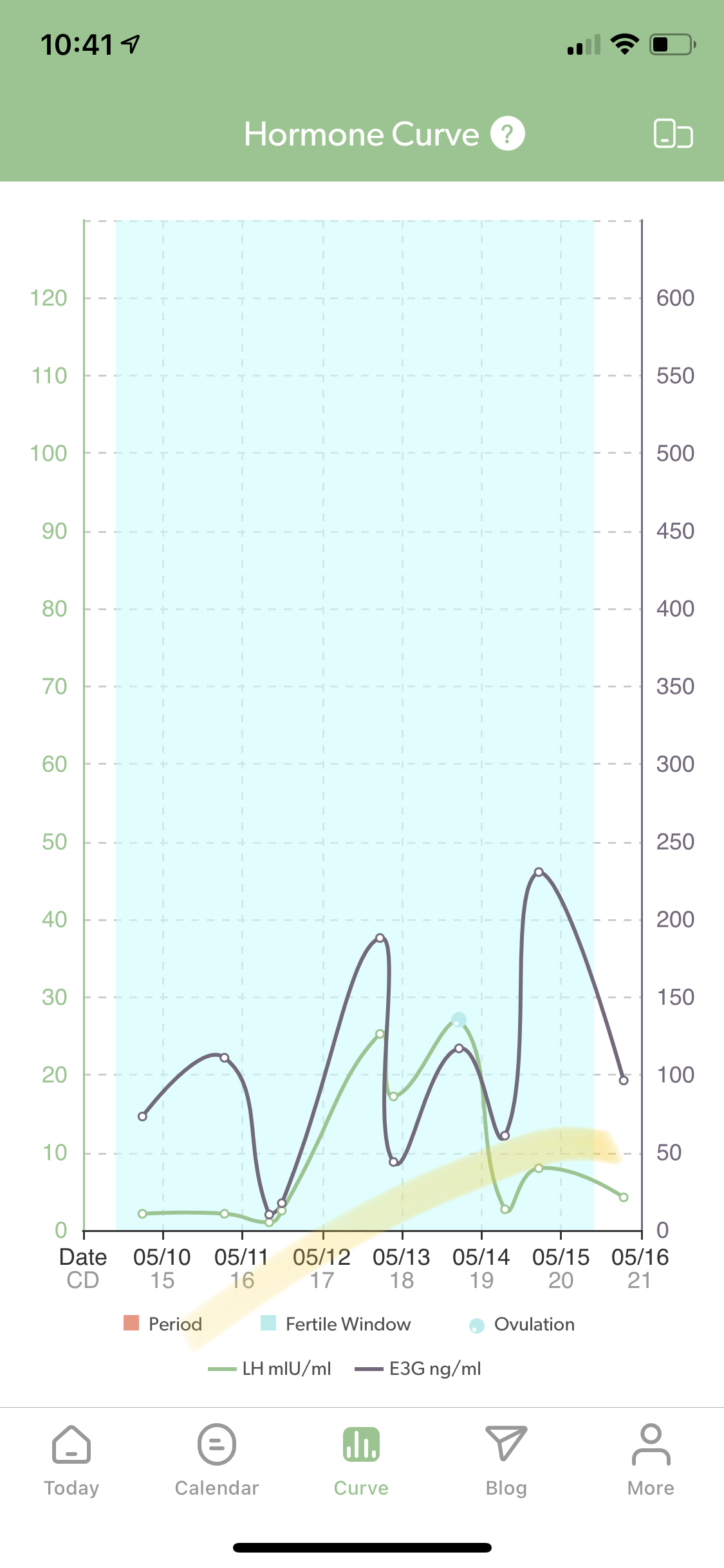Open the Hormone Curve help question mark

point(507,134)
